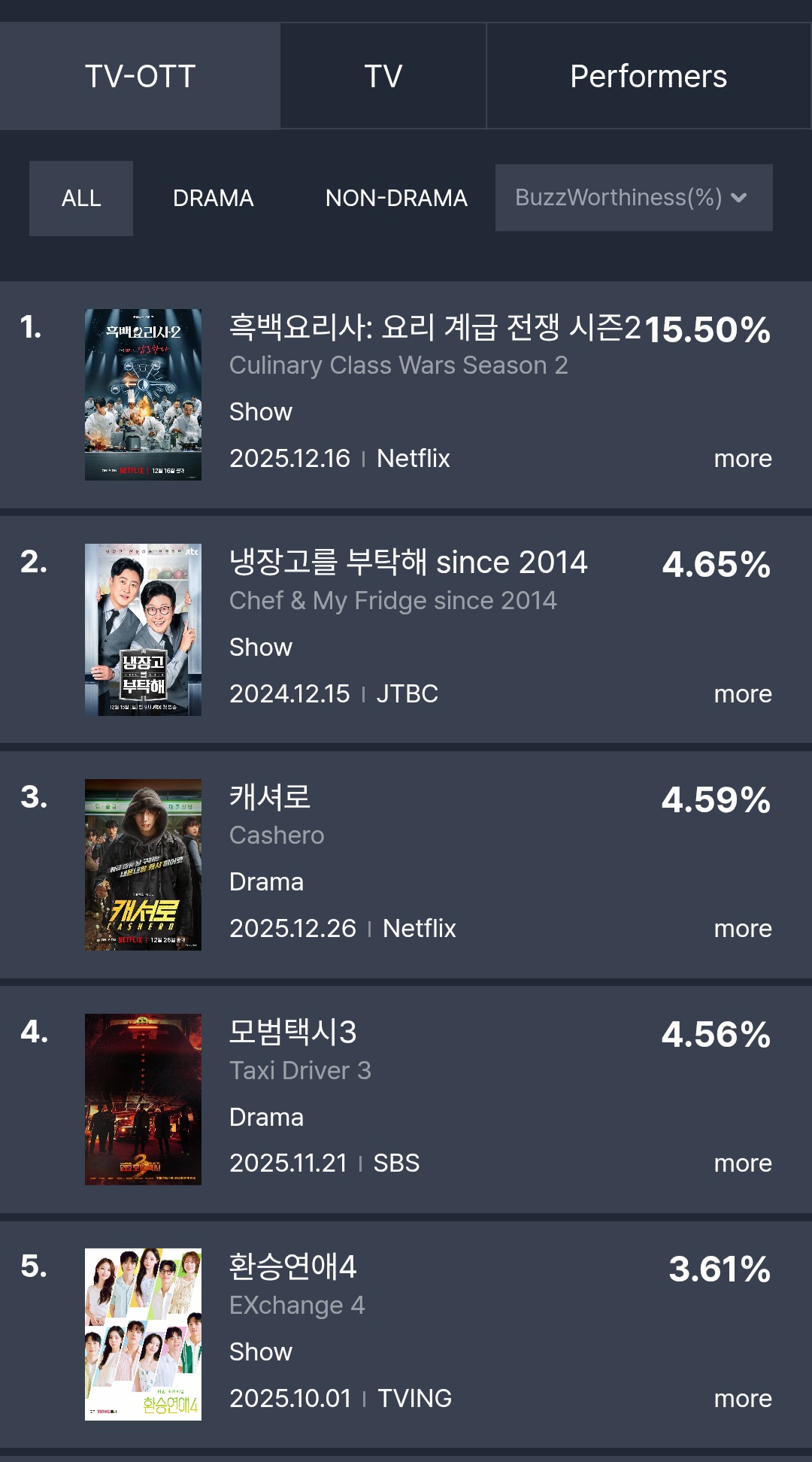View more about Chef & My Fridge
The height and width of the screenshot is (1462, 812).
point(742,694)
